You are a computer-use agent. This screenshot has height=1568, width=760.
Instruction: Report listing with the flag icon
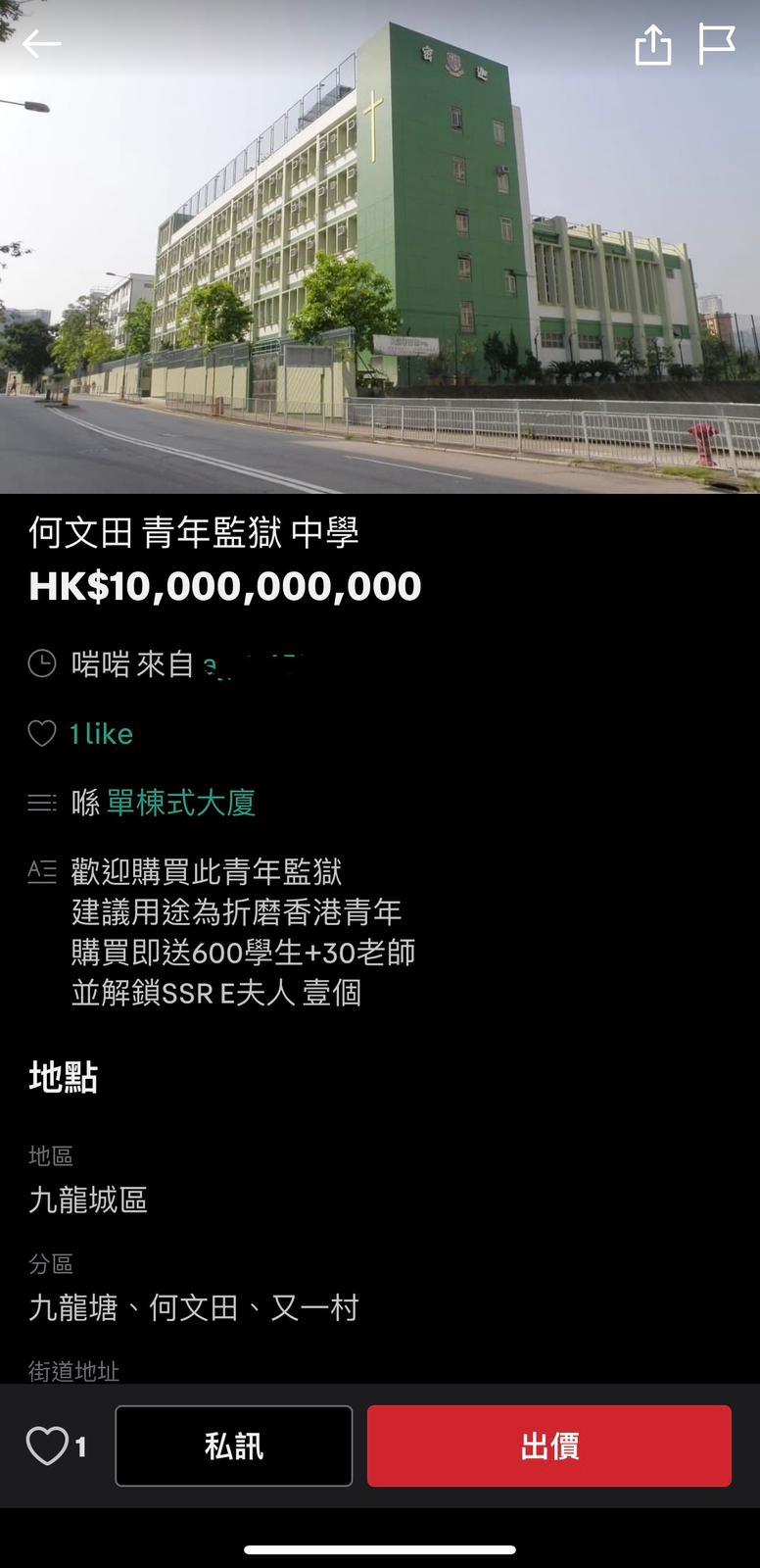click(716, 45)
